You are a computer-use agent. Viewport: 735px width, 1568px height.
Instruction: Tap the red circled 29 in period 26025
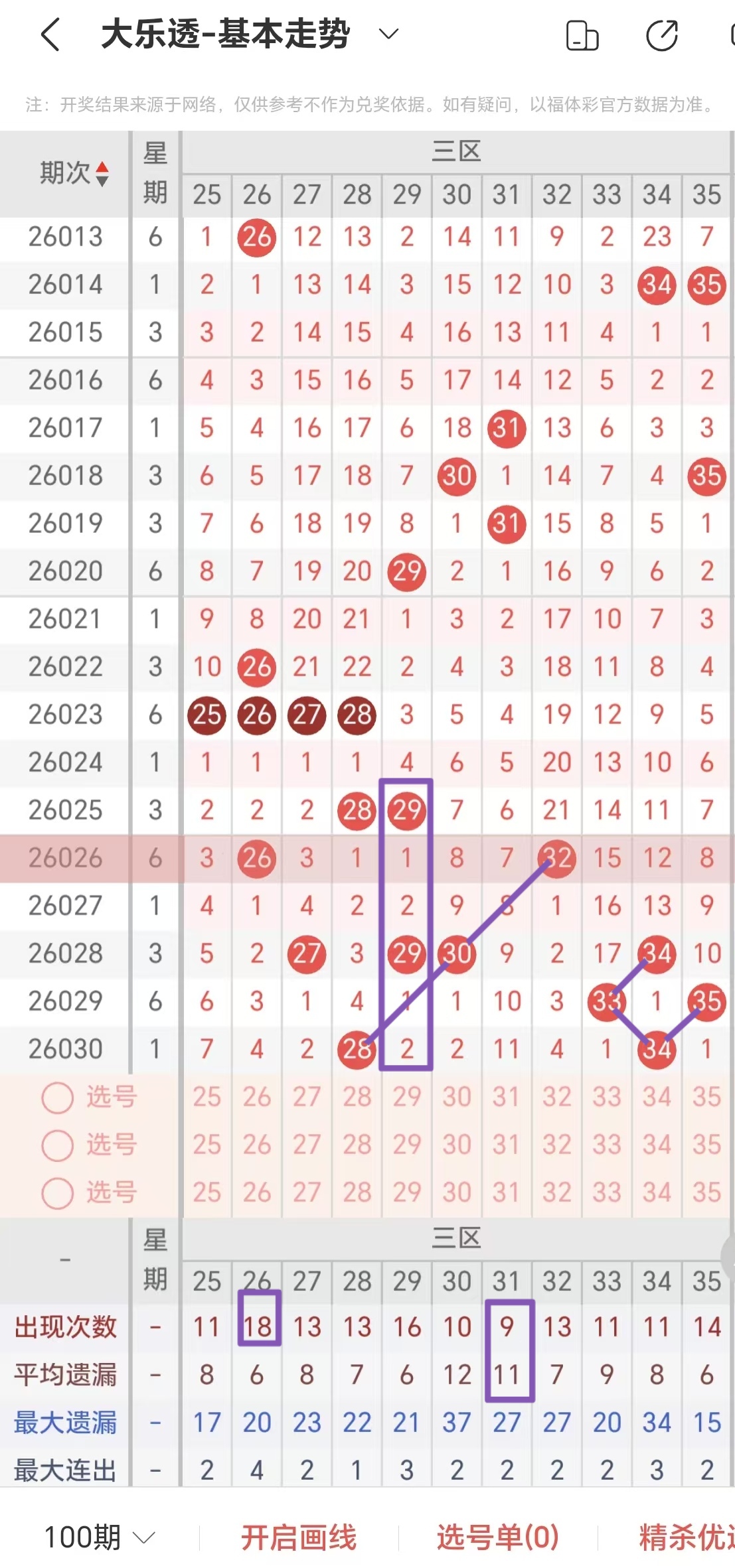406,810
